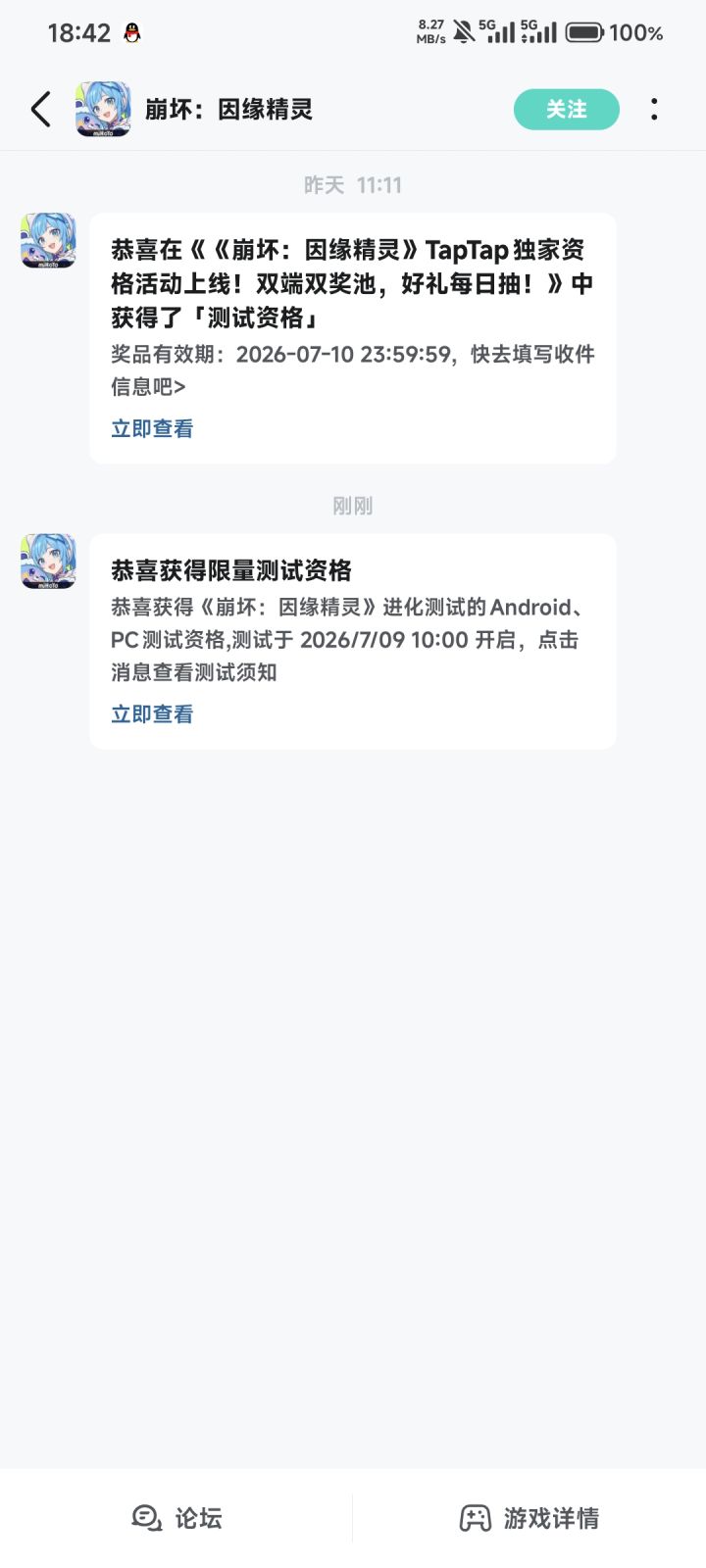706x1568 pixels.
Task: Open 立即查看 under 恭喜获得限量测试资格
Action: pyautogui.click(x=152, y=713)
